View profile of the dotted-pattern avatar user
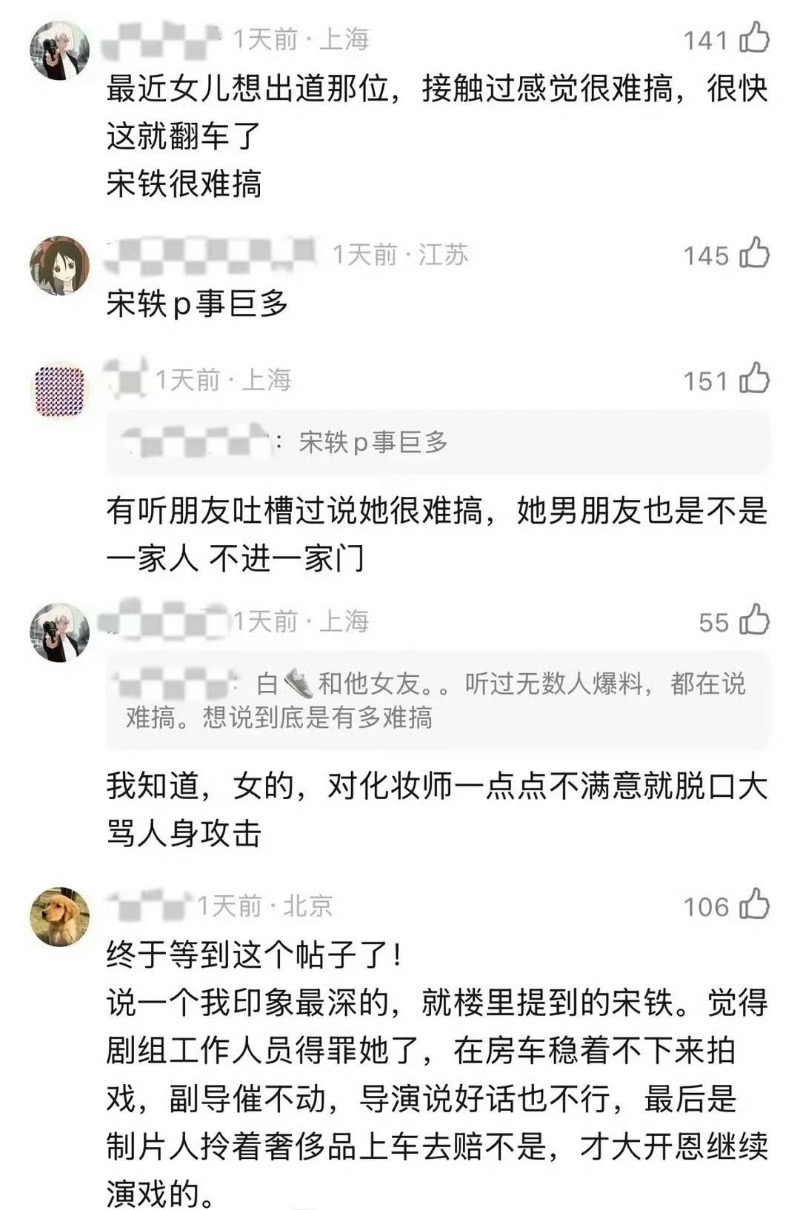This screenshot has height=1210, width=800. point(61,391)
